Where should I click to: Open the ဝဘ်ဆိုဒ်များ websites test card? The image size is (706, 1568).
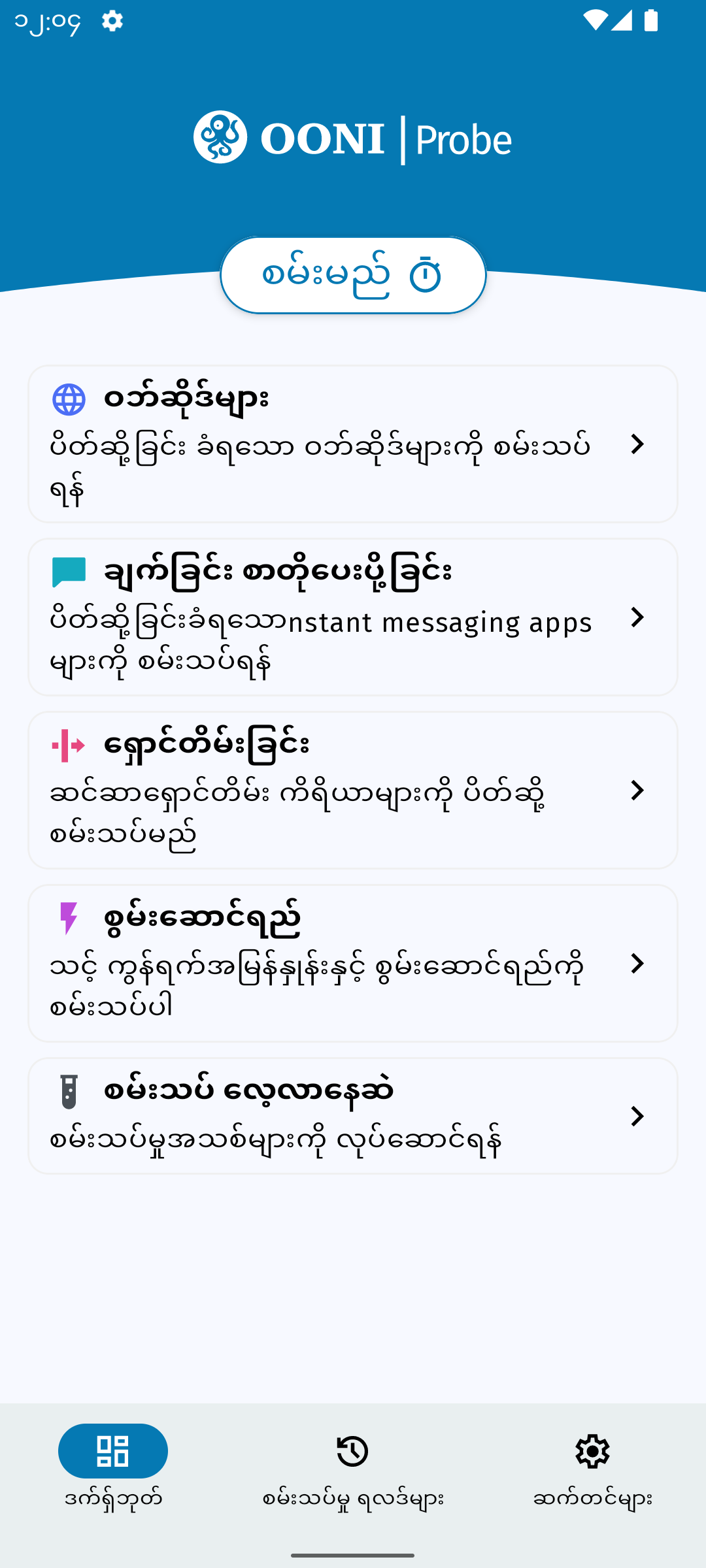[353, 444]
